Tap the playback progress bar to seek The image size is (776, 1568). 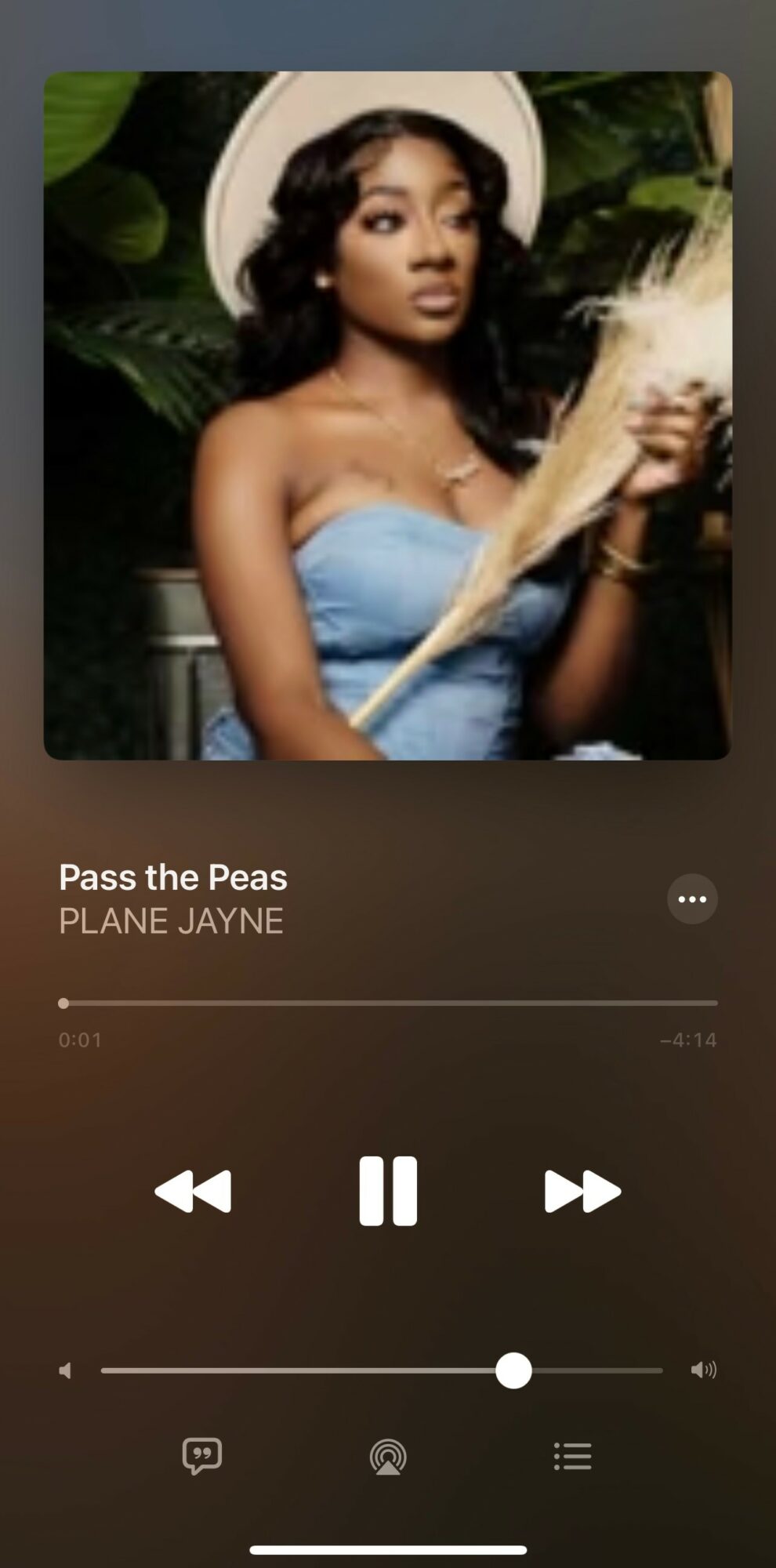point(388,1003)
